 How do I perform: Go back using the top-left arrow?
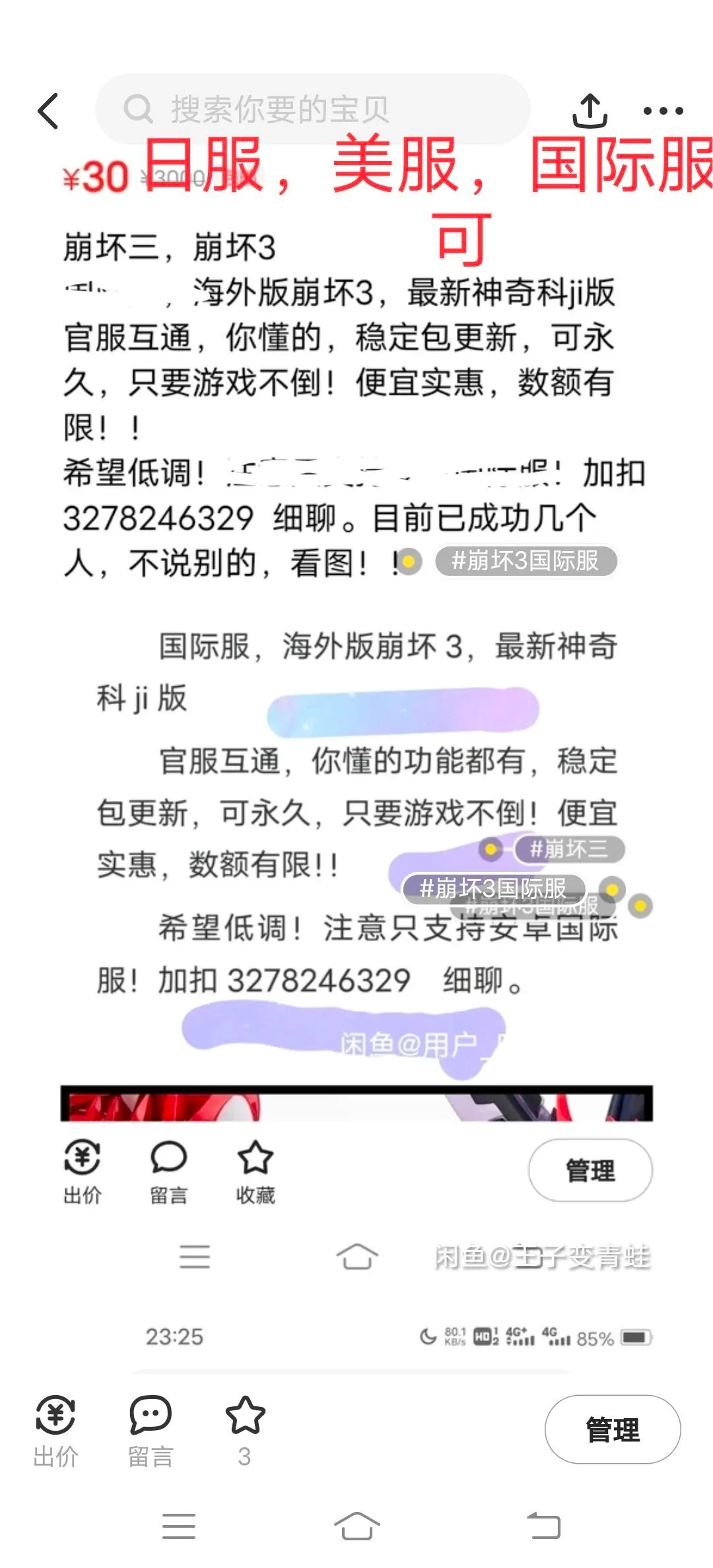(49, 111)
